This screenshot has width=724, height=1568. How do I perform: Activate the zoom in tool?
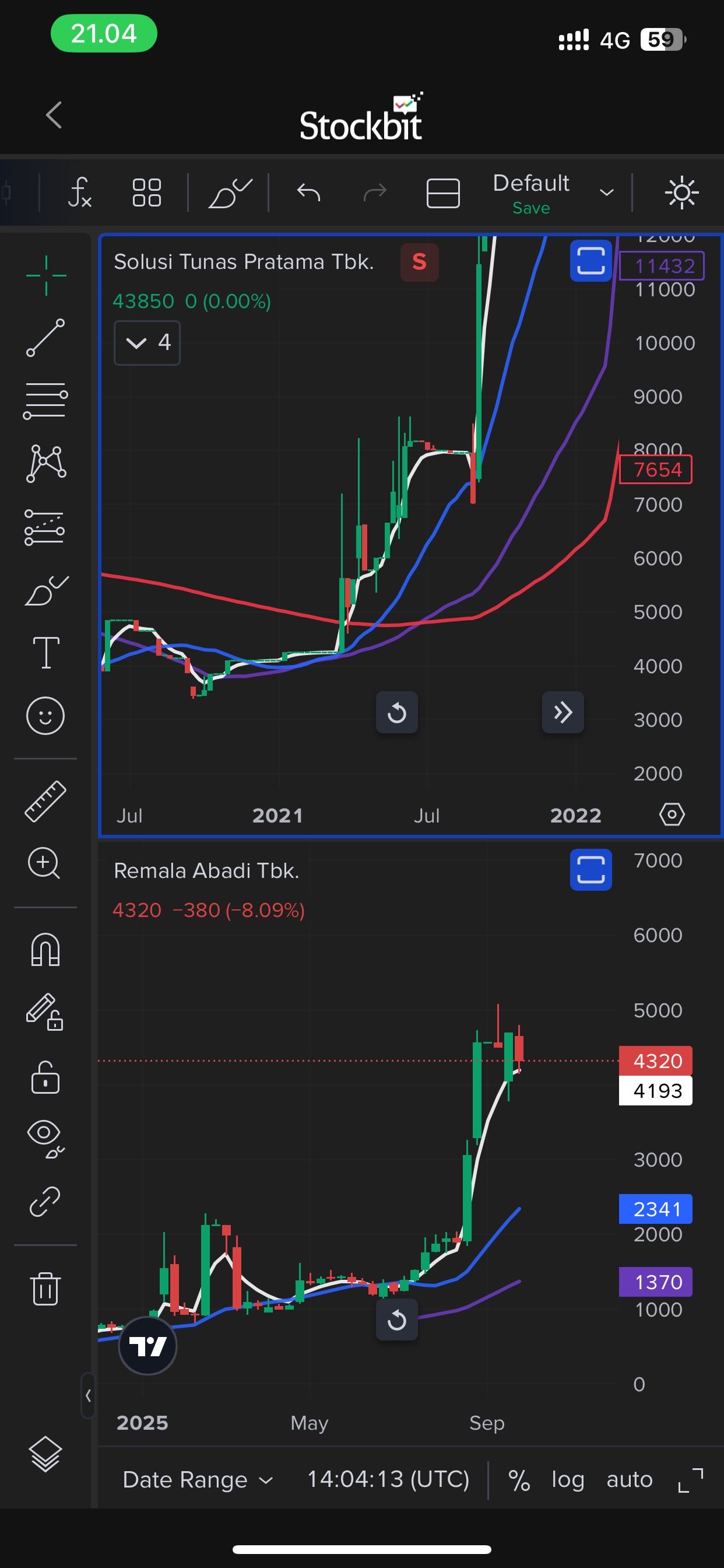pyautogui.click(x=44, y=863)
